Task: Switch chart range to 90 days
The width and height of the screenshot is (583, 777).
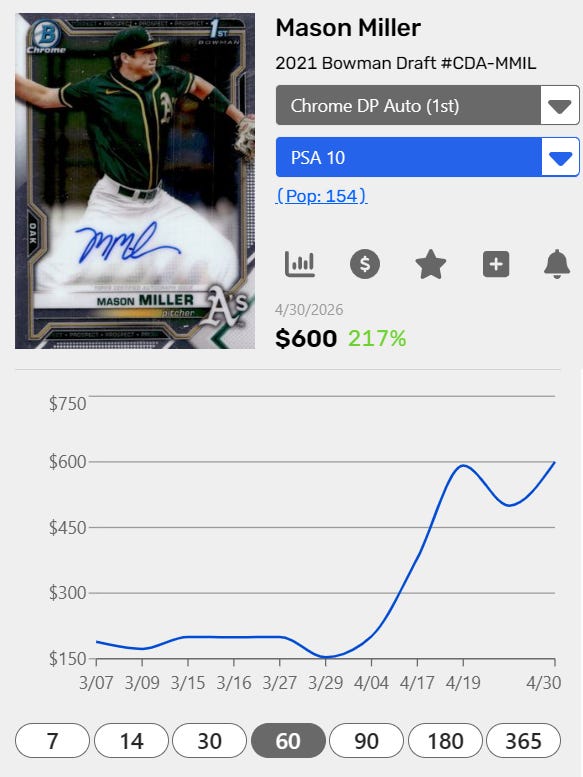Action: (367, 740)
